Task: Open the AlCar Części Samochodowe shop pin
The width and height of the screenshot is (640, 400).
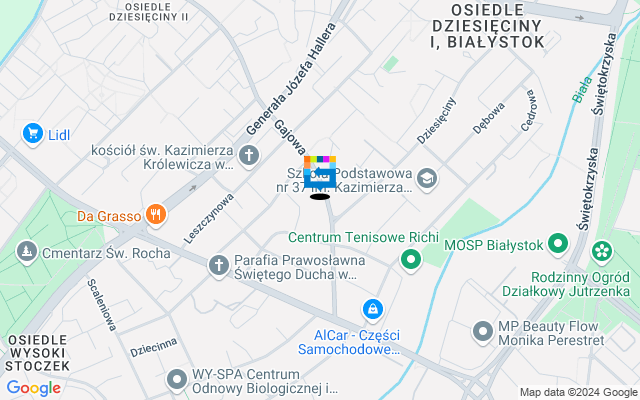Action: tap(372, 308)
